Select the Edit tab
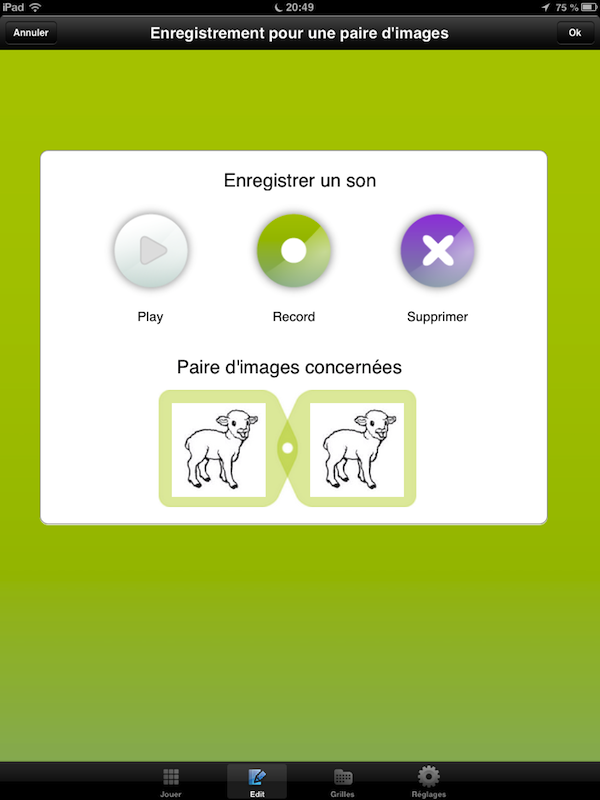Screen dimensions: 600x800 [257, 781]
